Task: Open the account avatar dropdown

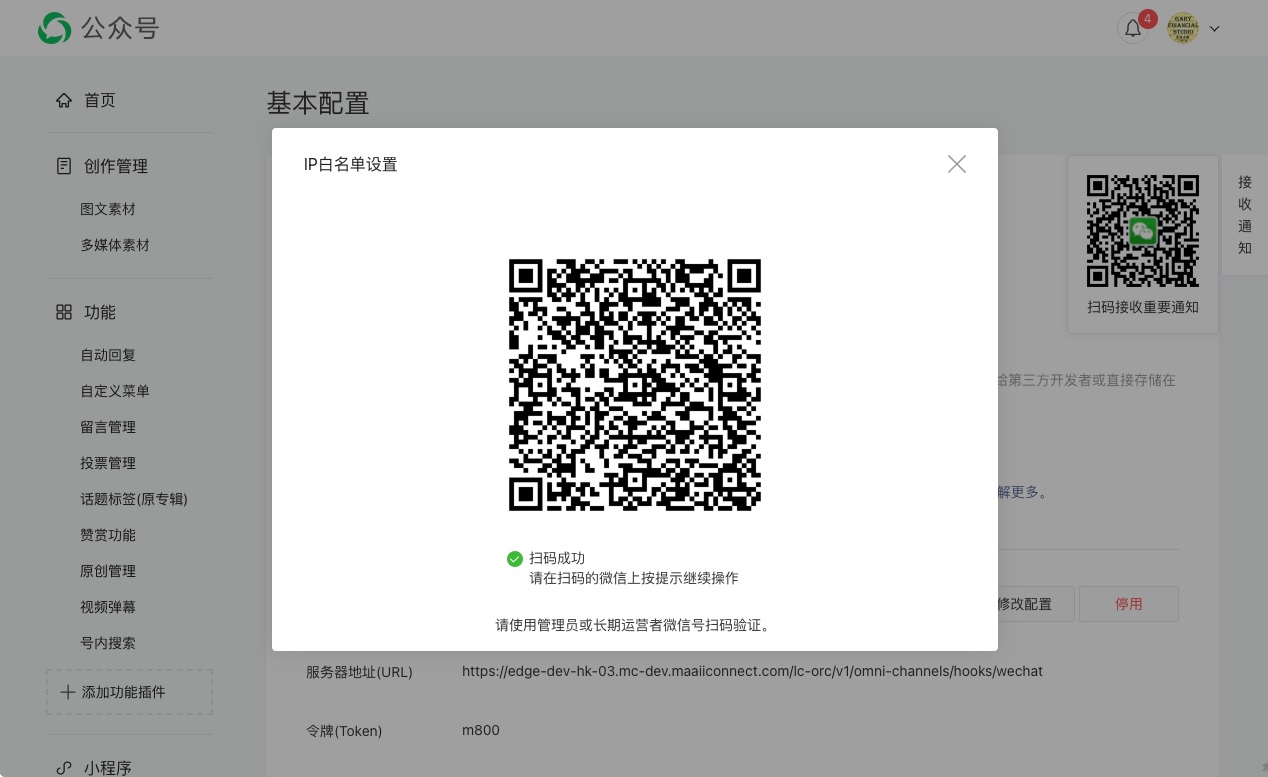Action: (1195, 29)
